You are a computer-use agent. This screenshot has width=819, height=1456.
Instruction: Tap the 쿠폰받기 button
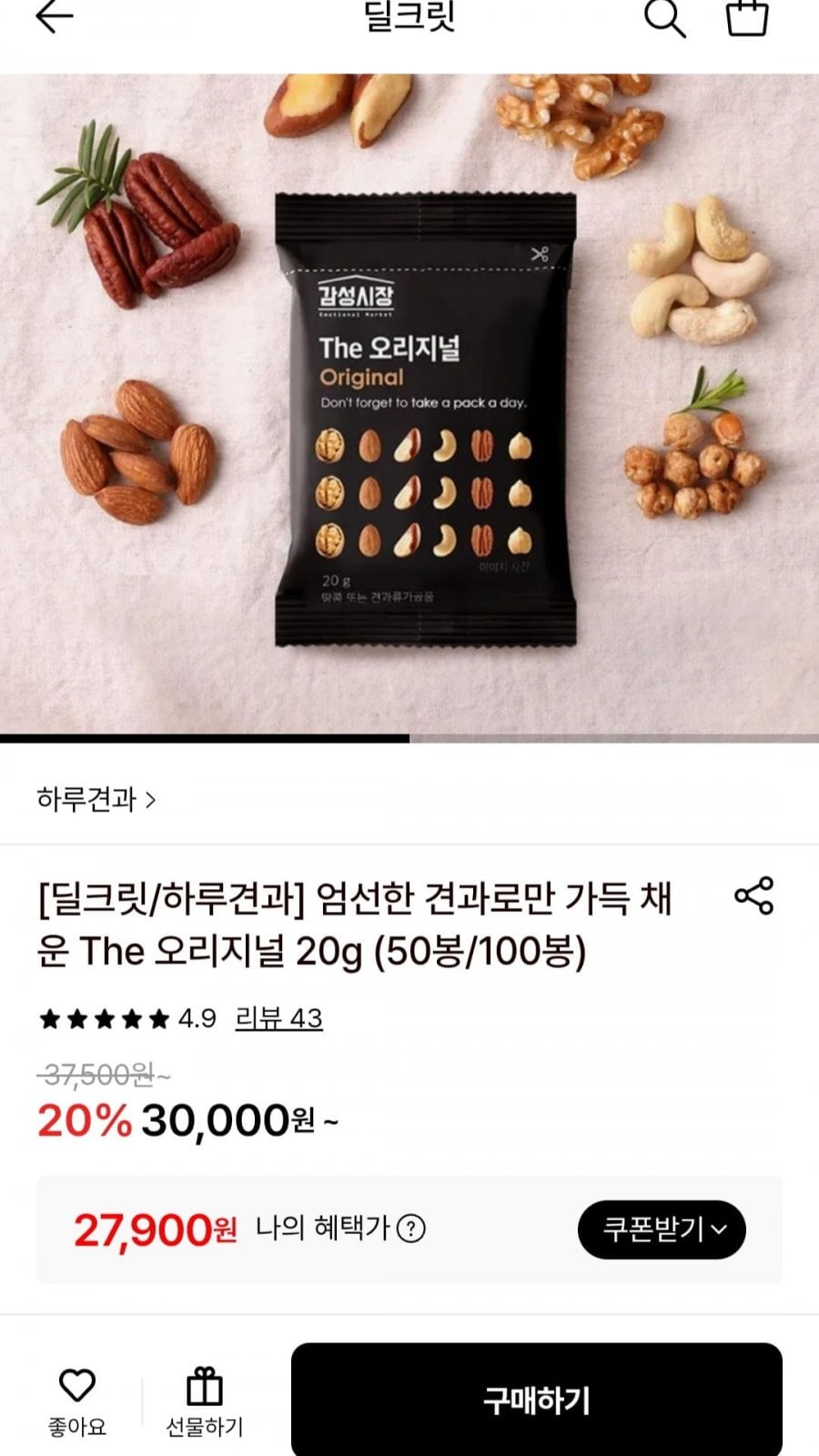click(x=662, y=1229)
